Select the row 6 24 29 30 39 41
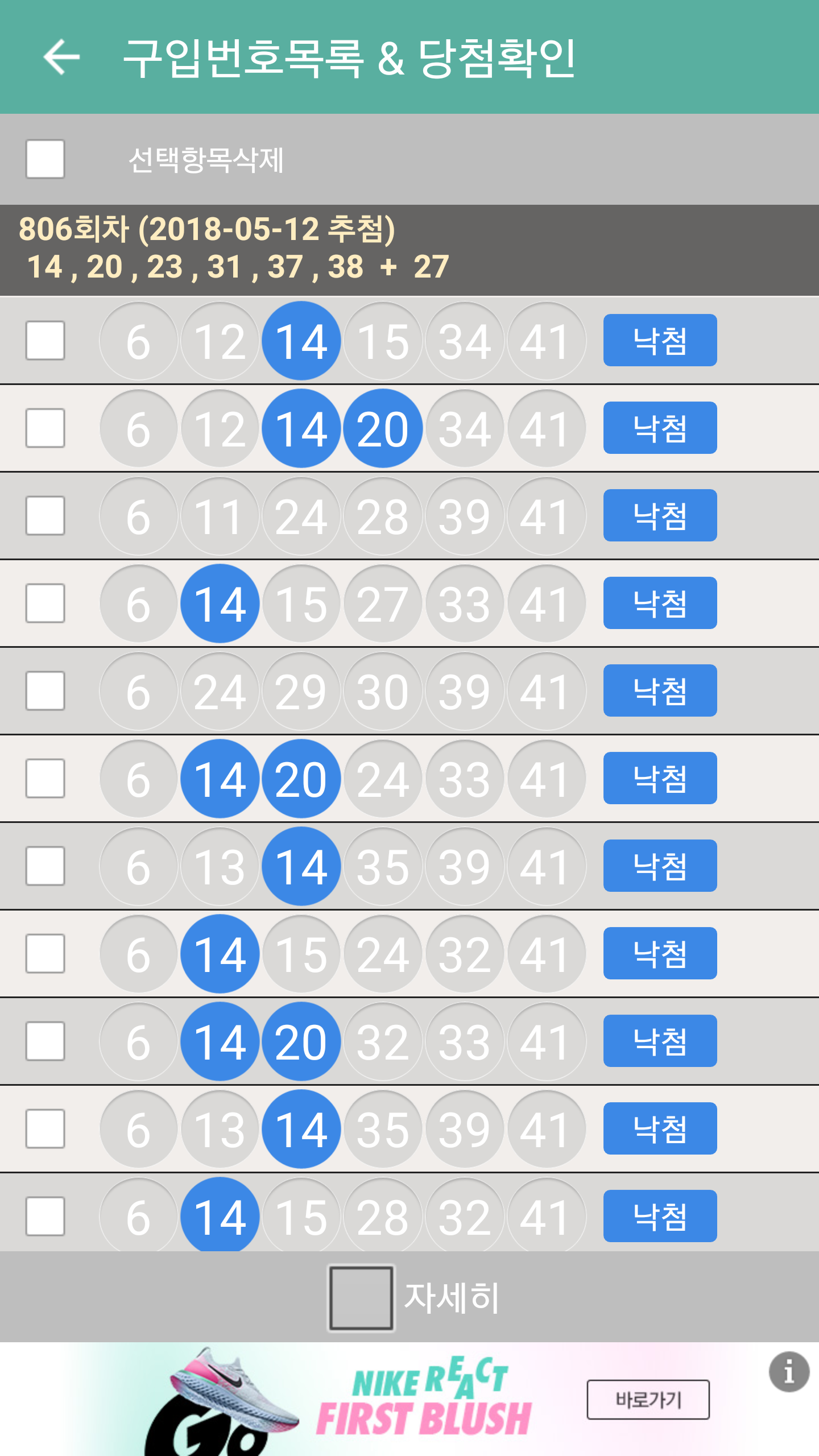 (x=45, y=690)
